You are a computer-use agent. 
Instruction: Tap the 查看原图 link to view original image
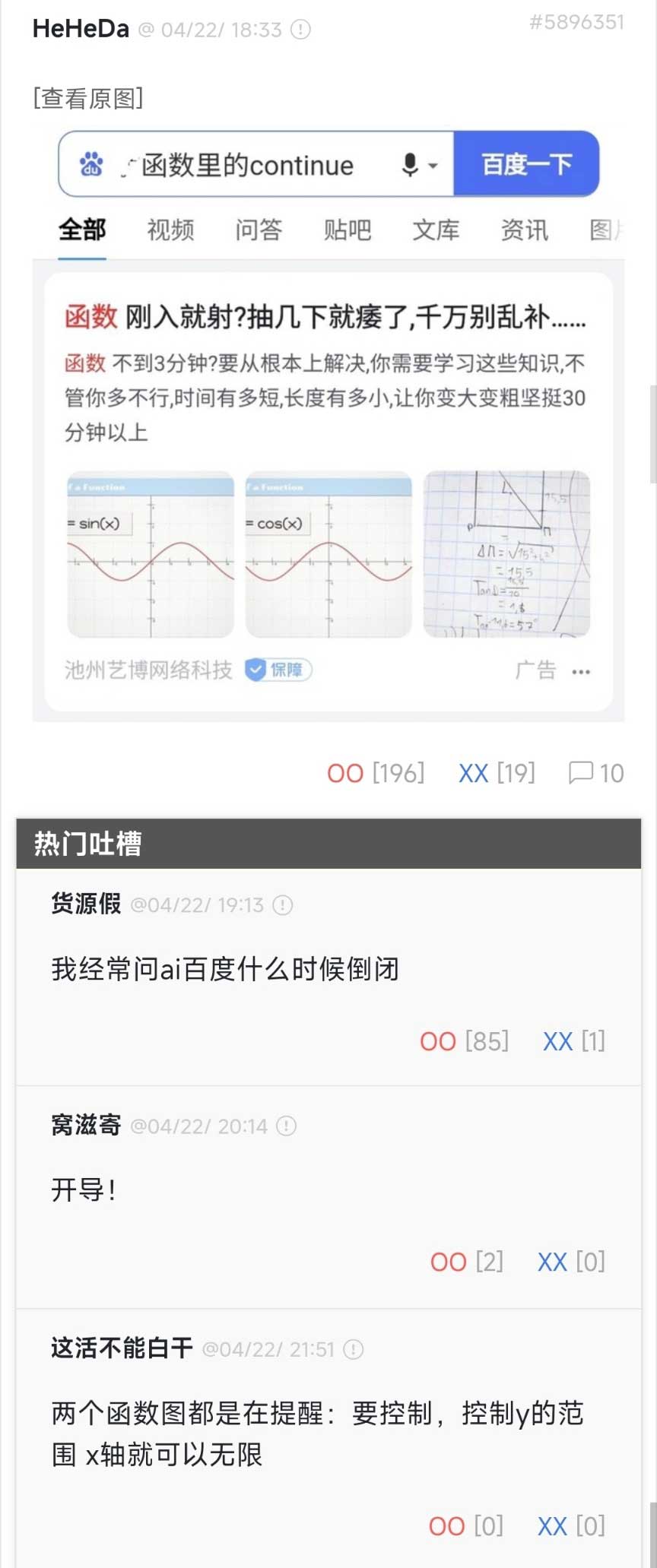click(87, 98)
